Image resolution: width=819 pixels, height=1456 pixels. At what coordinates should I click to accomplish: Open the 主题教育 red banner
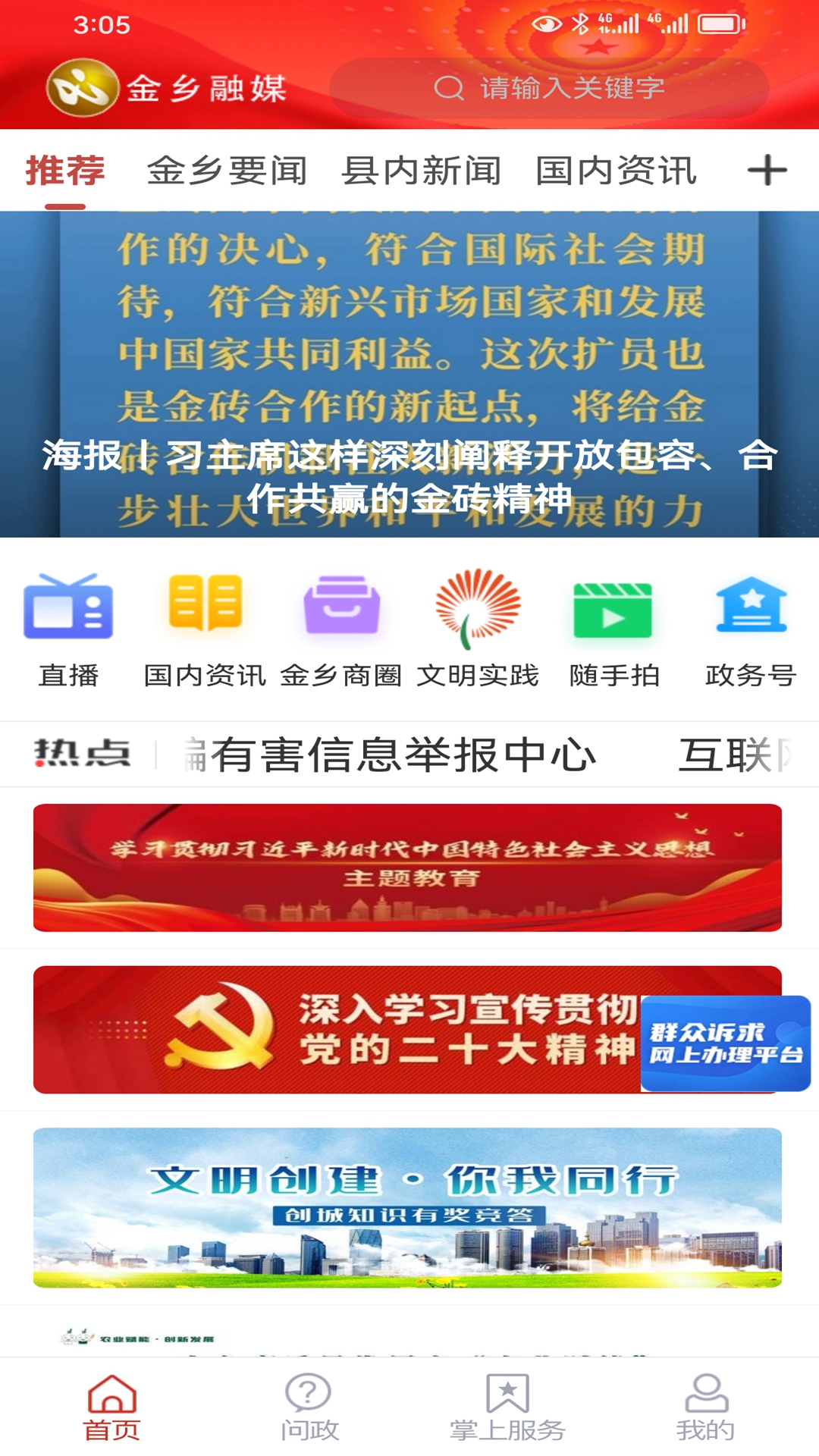tap(407, 868)
